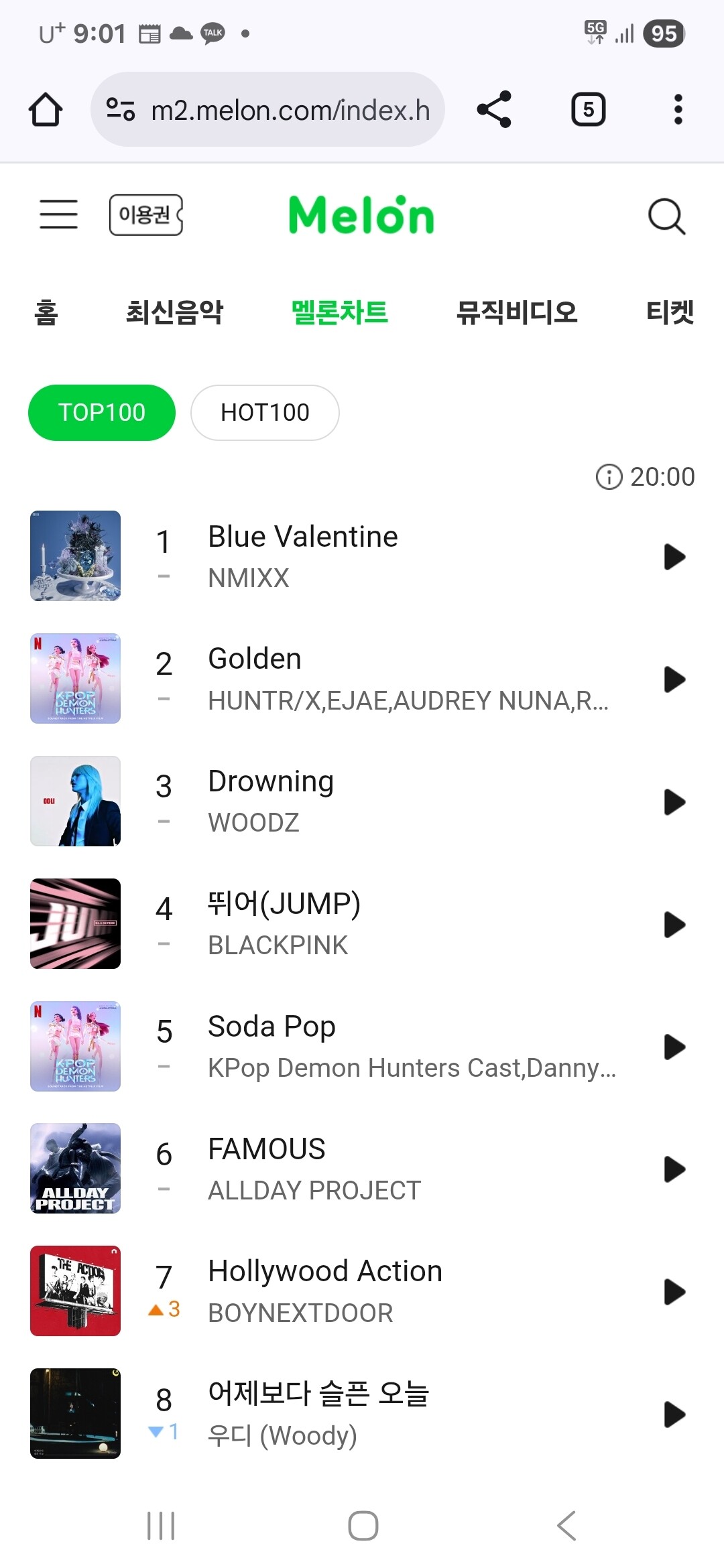Open the browser tab switcher
Image resolution: width=724 pixels, height=1568 pixels.
coord(588,110)
